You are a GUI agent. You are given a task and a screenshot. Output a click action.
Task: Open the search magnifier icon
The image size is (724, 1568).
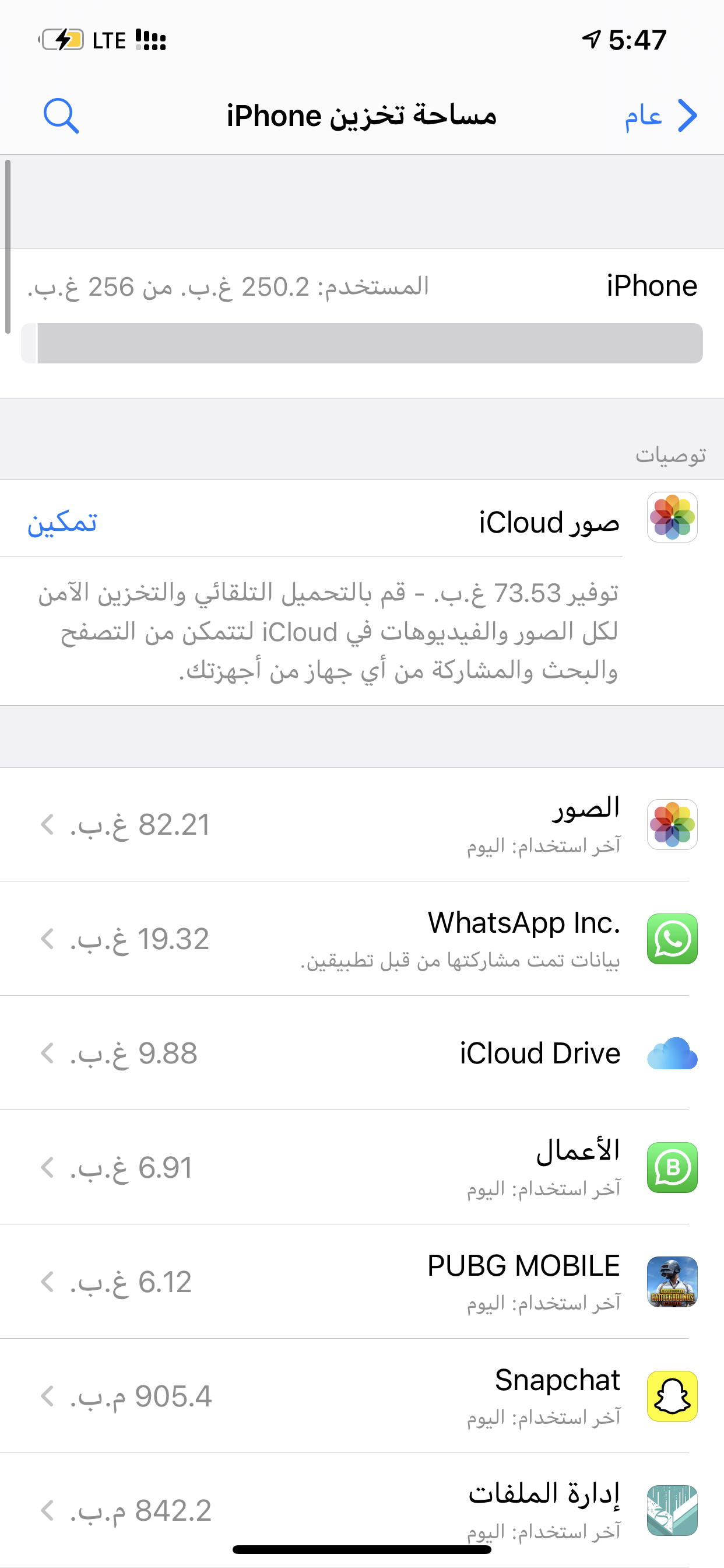61,116
